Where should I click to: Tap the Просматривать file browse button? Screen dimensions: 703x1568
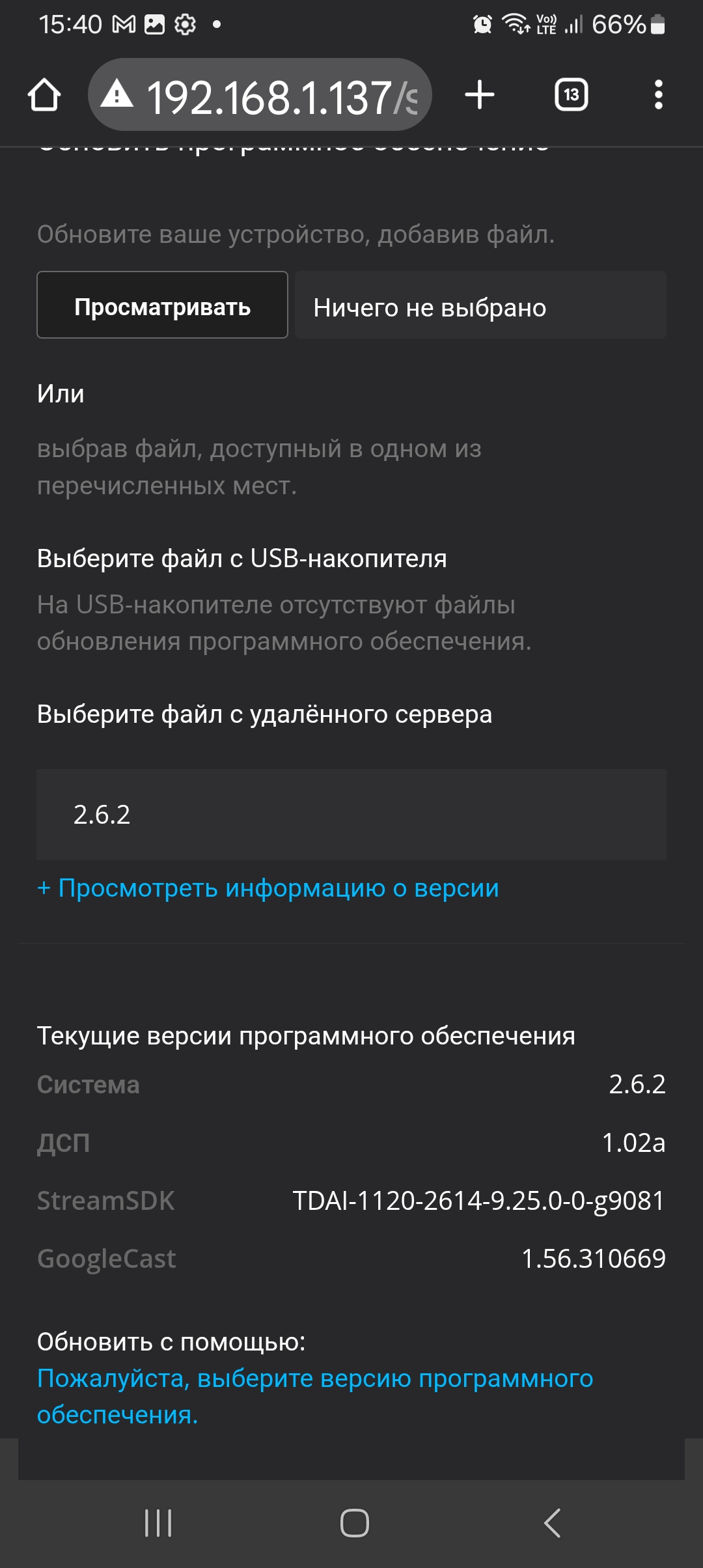tap(162, 305)
